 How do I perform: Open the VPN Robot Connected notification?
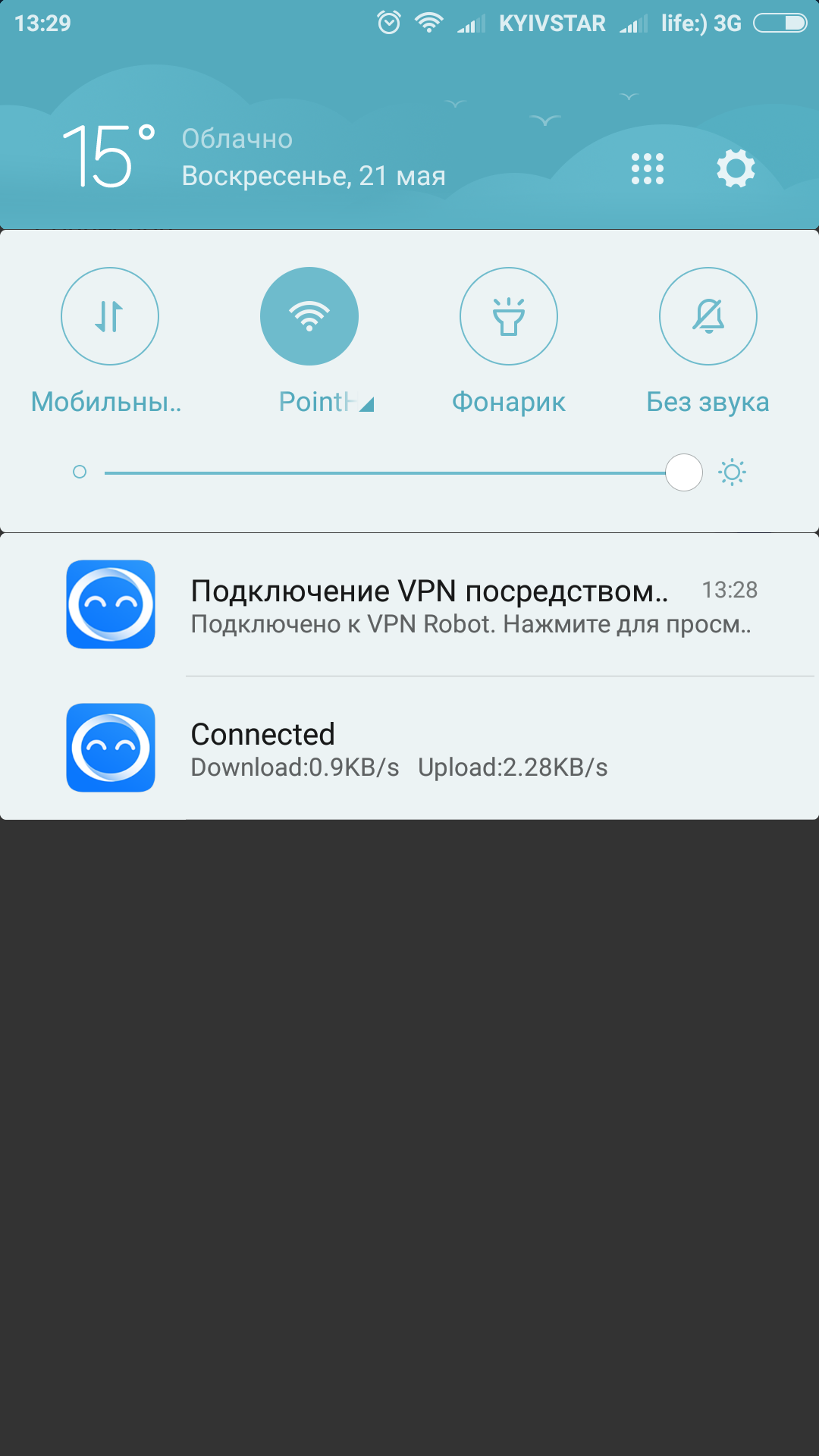click(x=409, y=748)
